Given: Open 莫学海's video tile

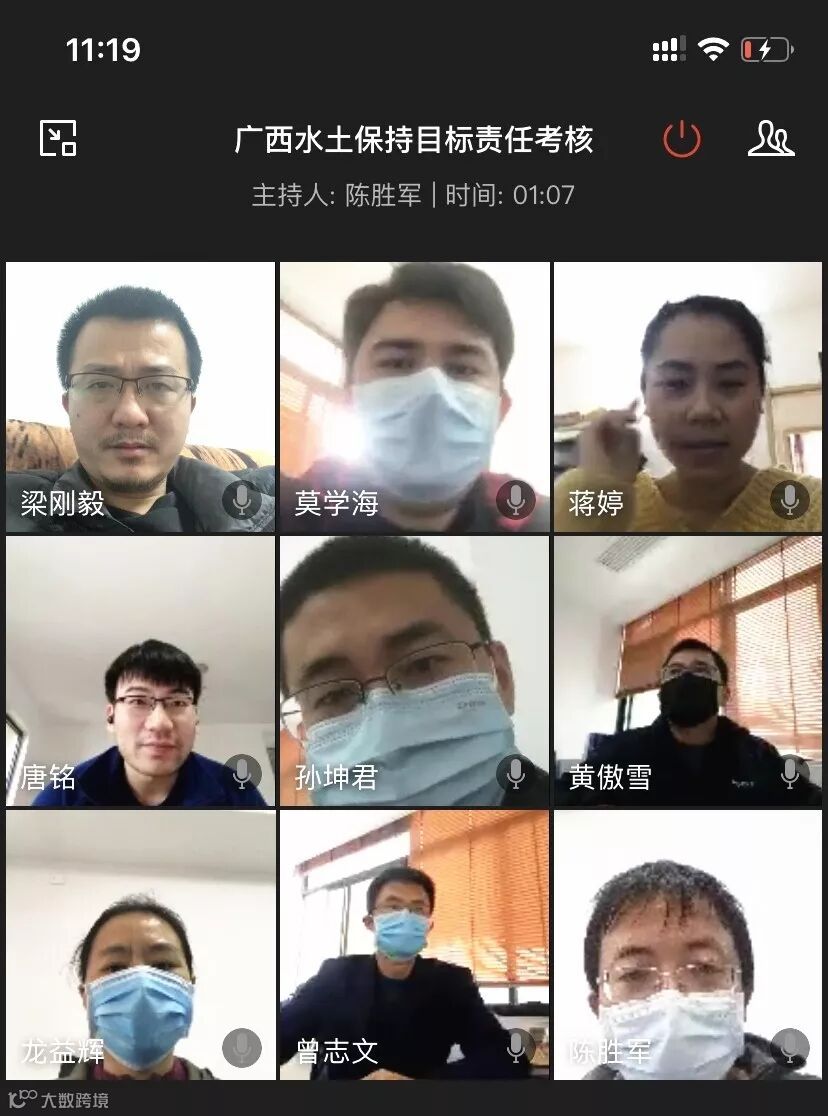Looking at the screenshot, I should [x=414, y=397].
